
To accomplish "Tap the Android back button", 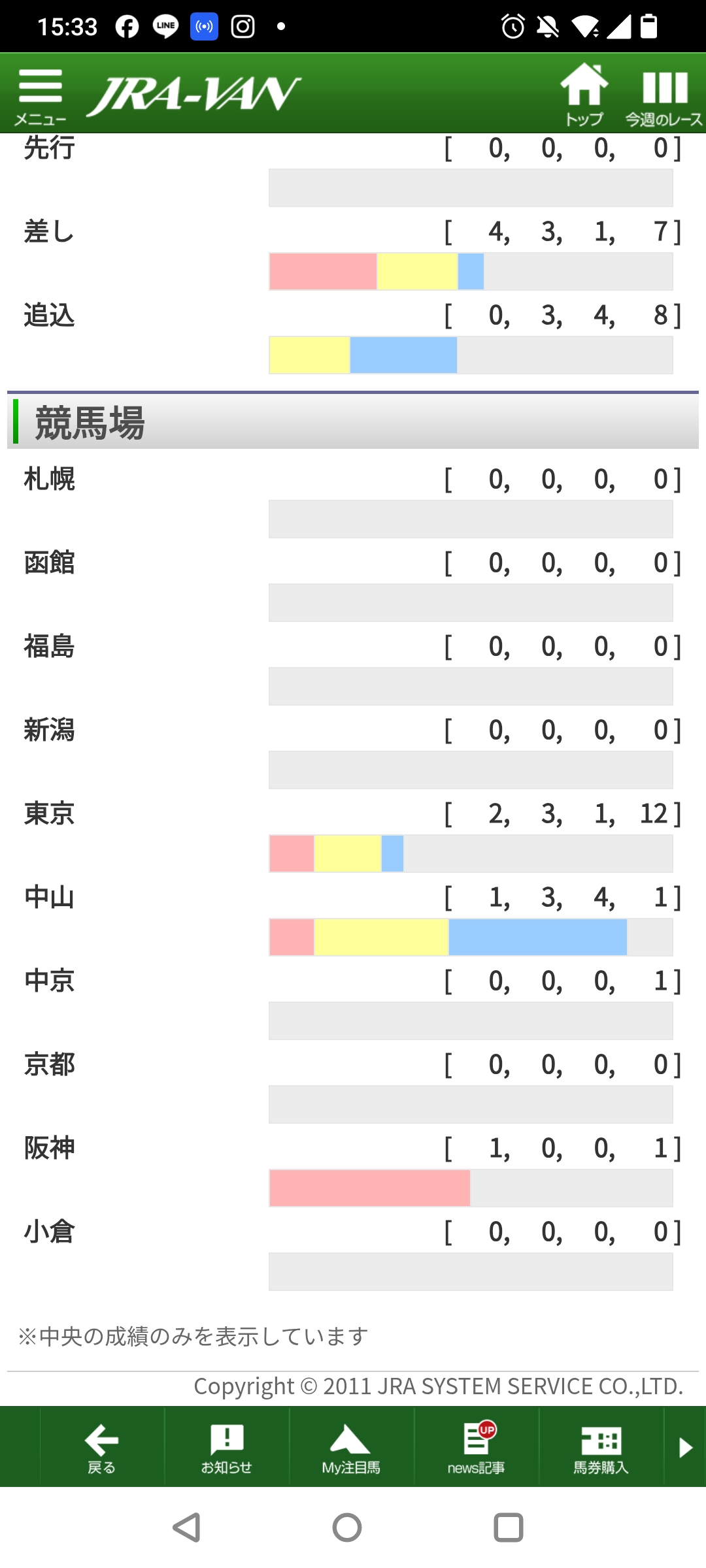I will (x=187, y=1527).
